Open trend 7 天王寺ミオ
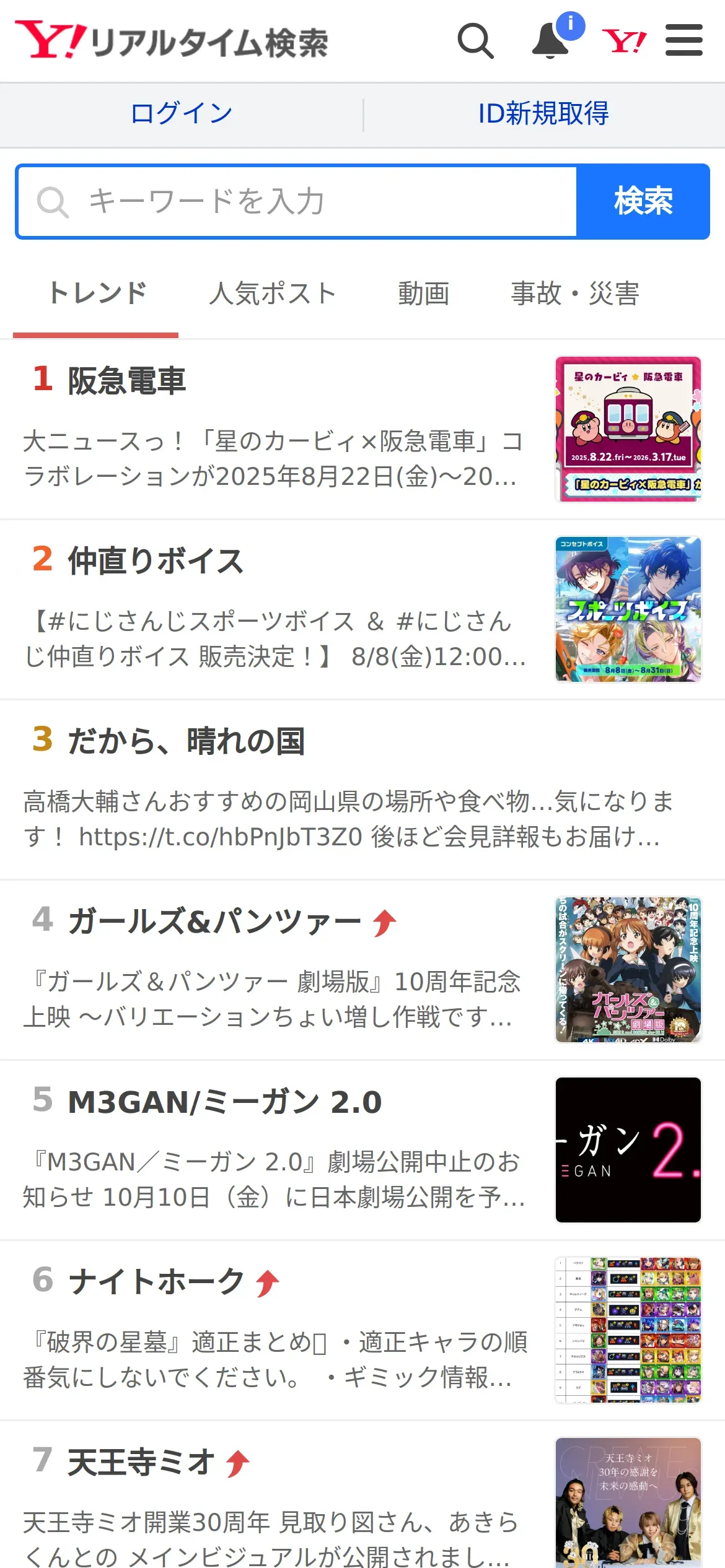Image resolution: width=725 pixels, height=1568 pixels. pyautogui.click(x=362, y=1495)
